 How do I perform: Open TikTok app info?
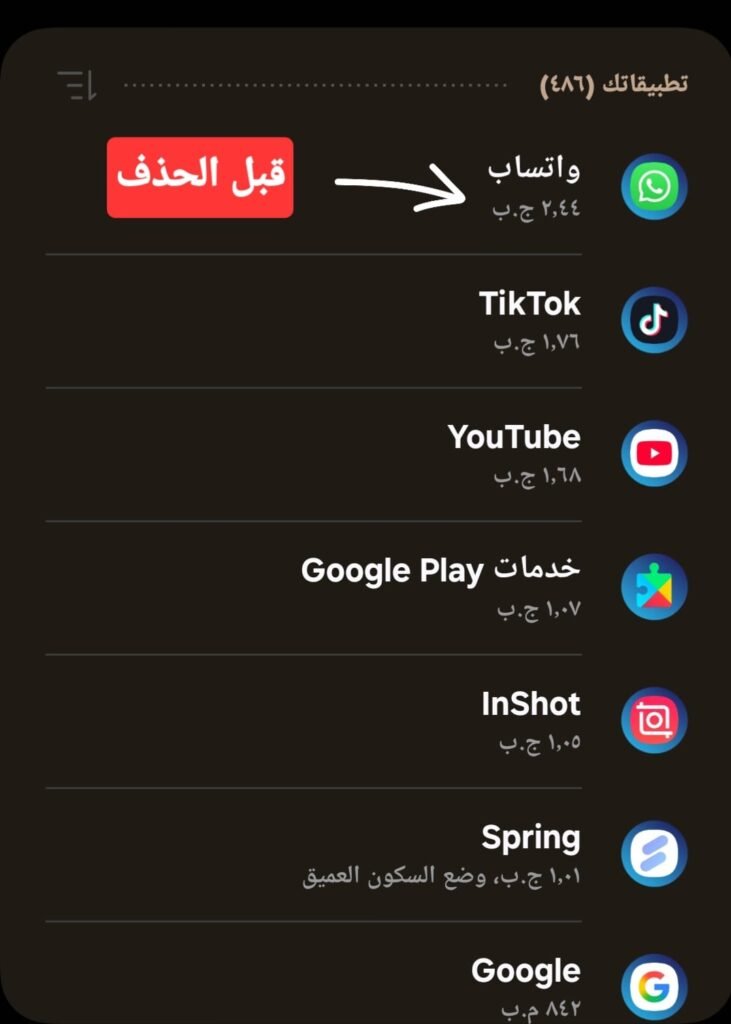(x=530, y=320)
